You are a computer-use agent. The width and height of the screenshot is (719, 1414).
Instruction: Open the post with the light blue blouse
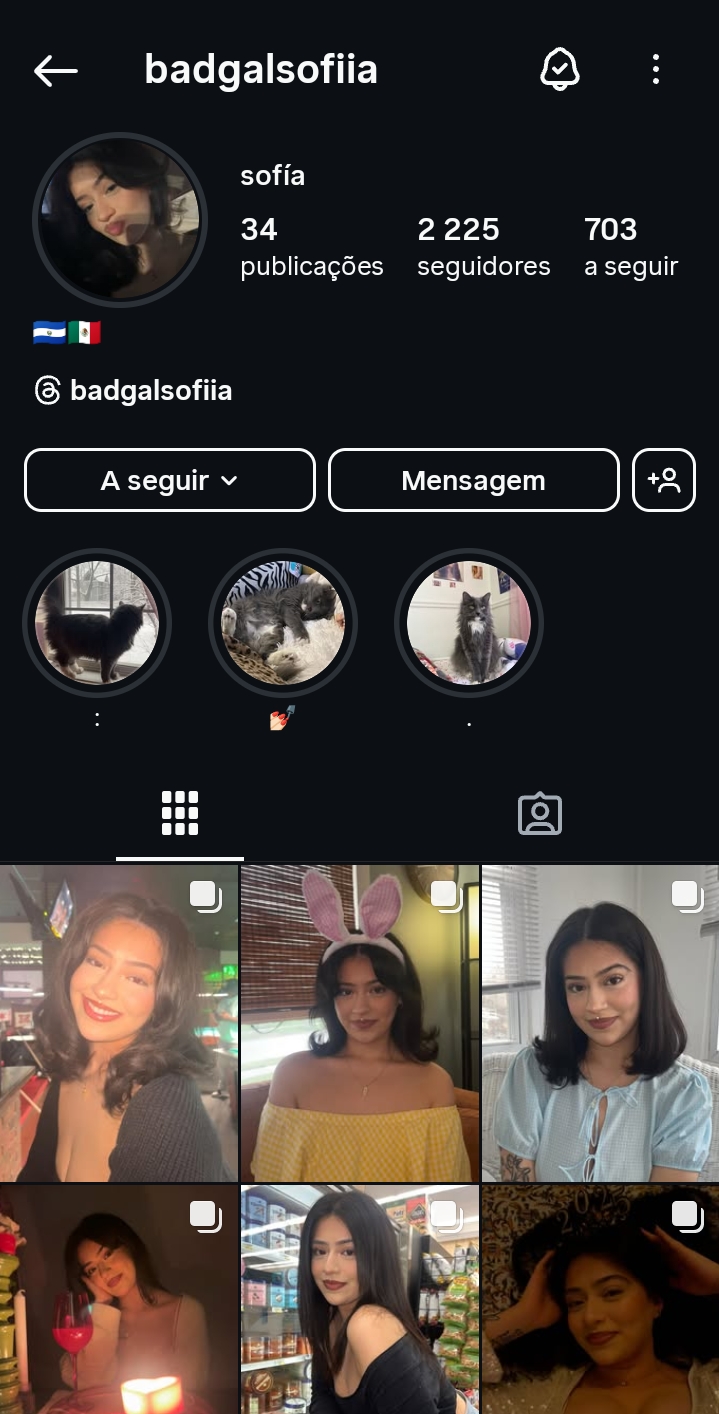[x=600, y=1023]
